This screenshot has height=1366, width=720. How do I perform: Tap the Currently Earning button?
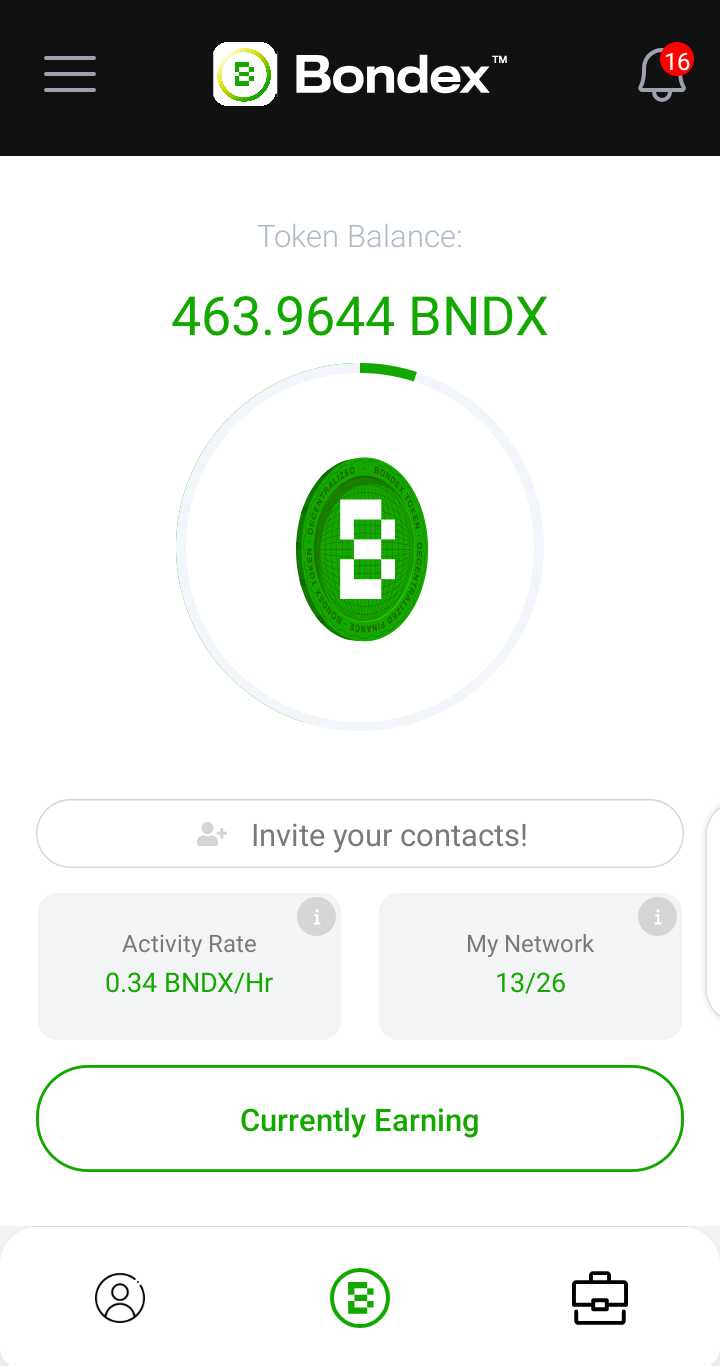point(360,1119)
